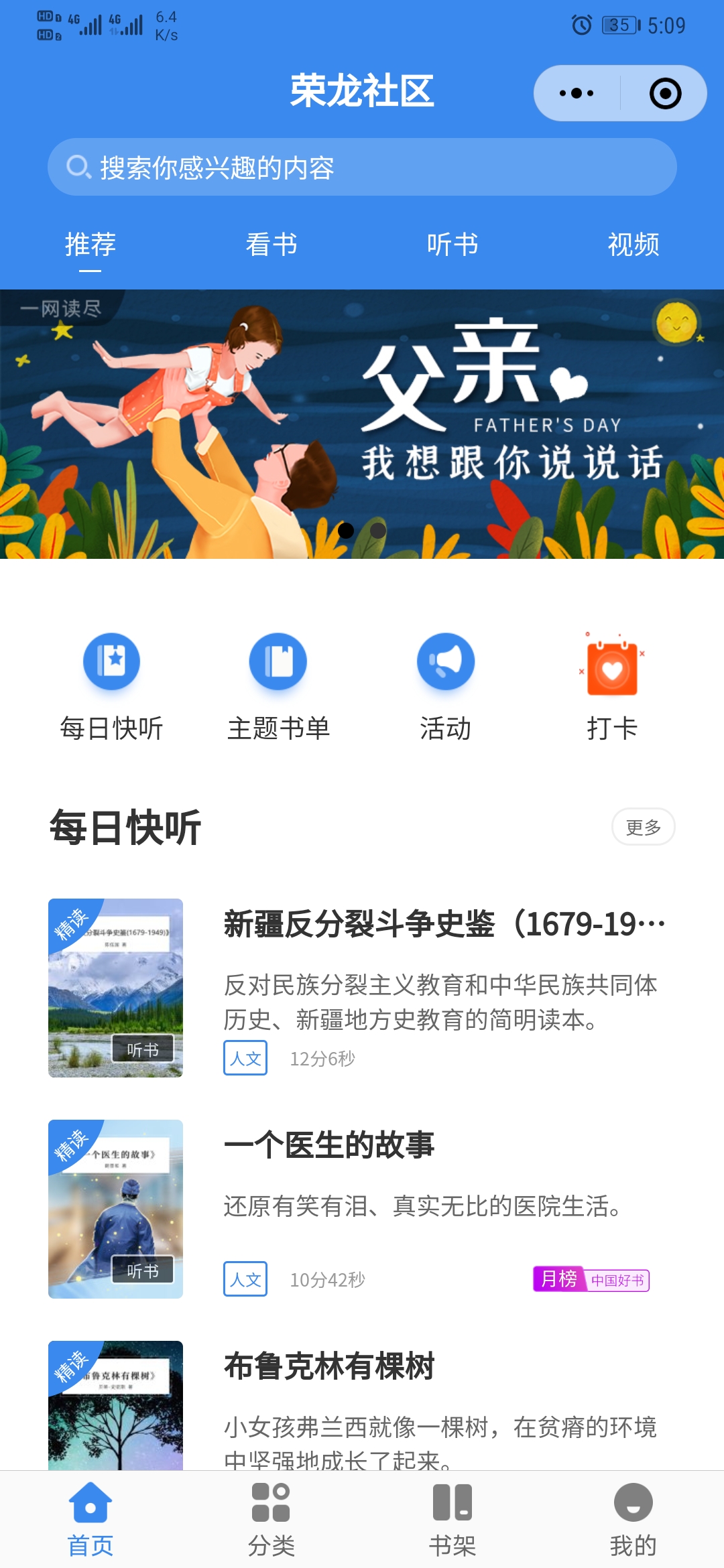This screenshot has height=1568, width=724.
Task: Select the second carousel indicator dot
Action: (x=378, y=530)
